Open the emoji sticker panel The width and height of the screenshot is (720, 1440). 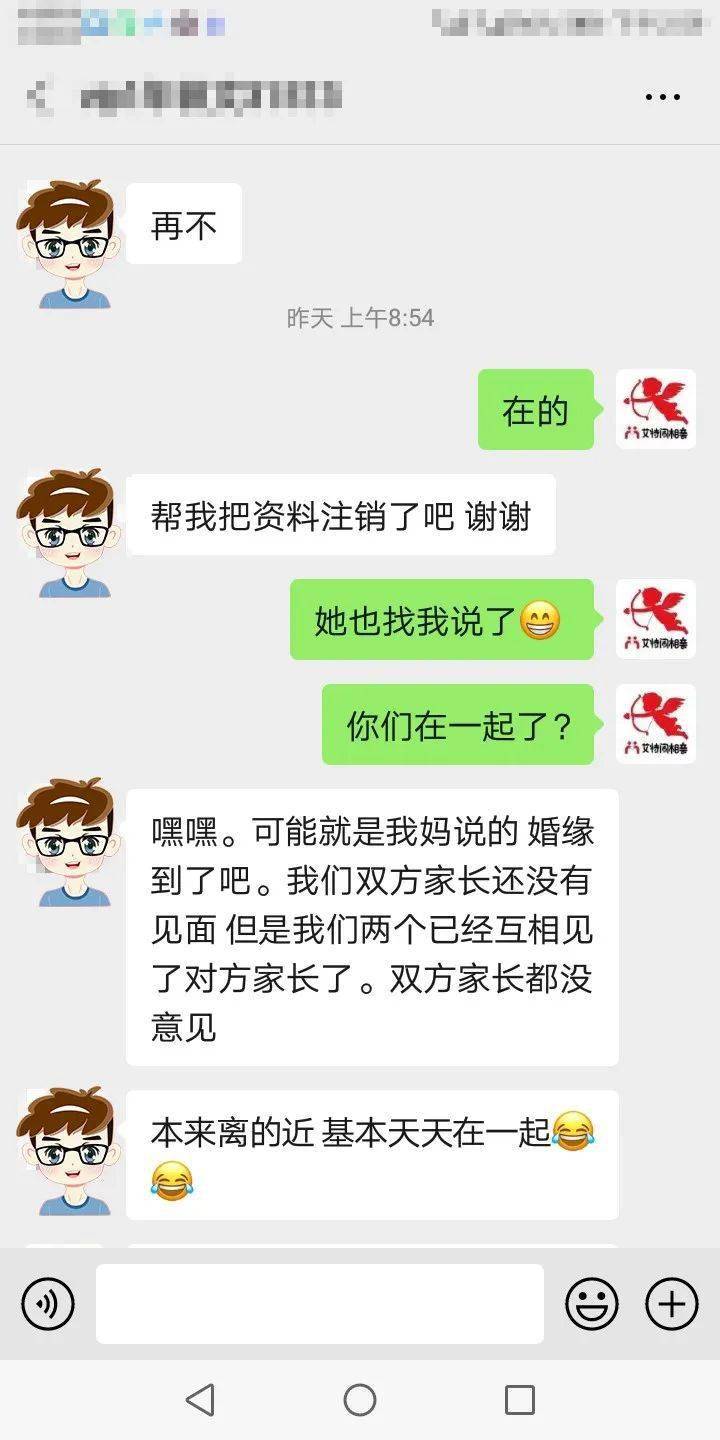[592, 1303]
